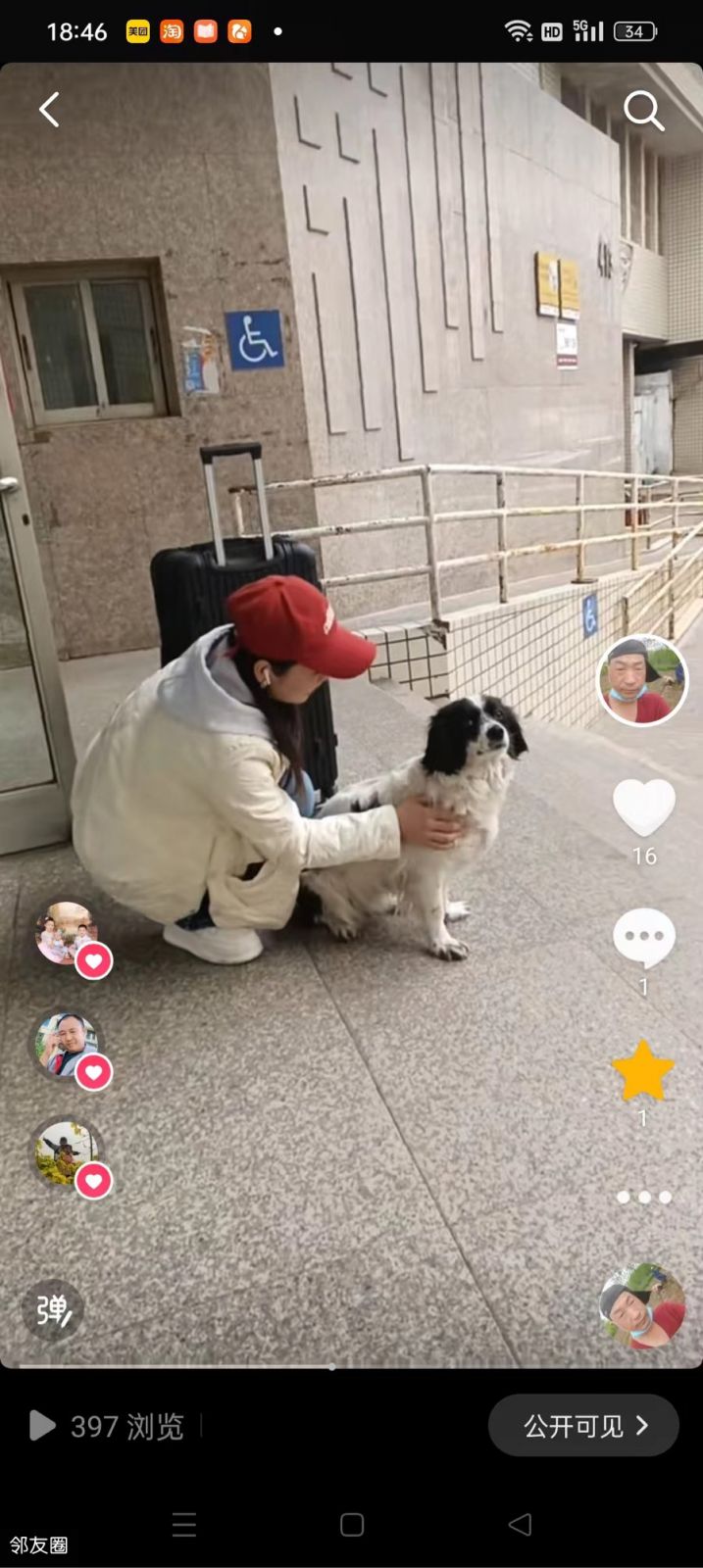703x1568 pixels.
Task: Like the video with the heart icon
Action: point(643,808)
